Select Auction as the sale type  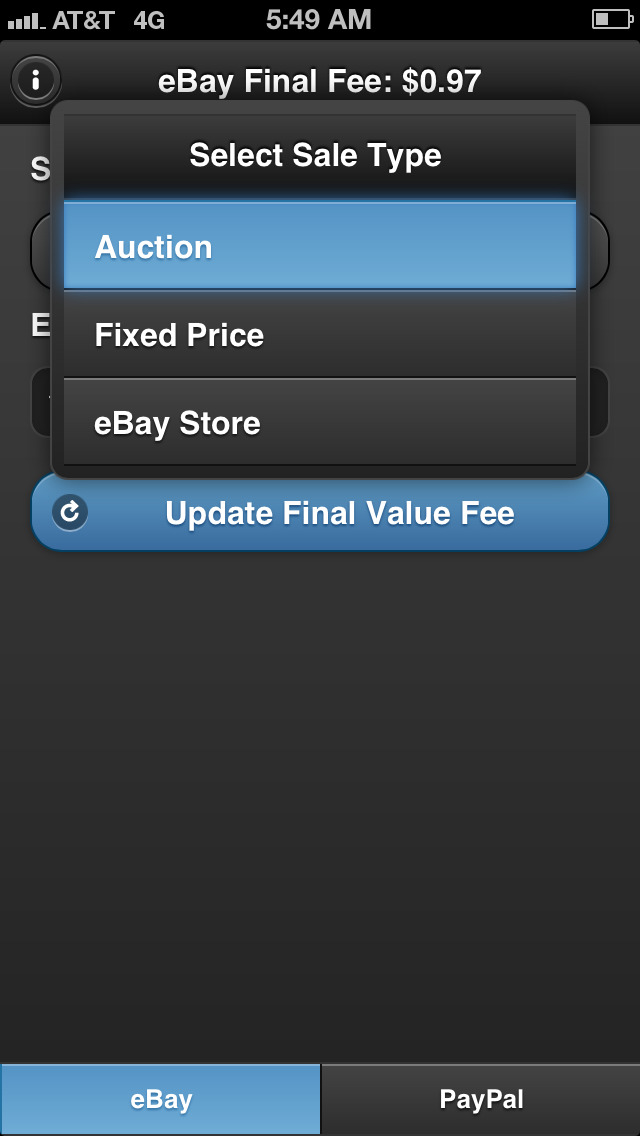tap(320, 246)
